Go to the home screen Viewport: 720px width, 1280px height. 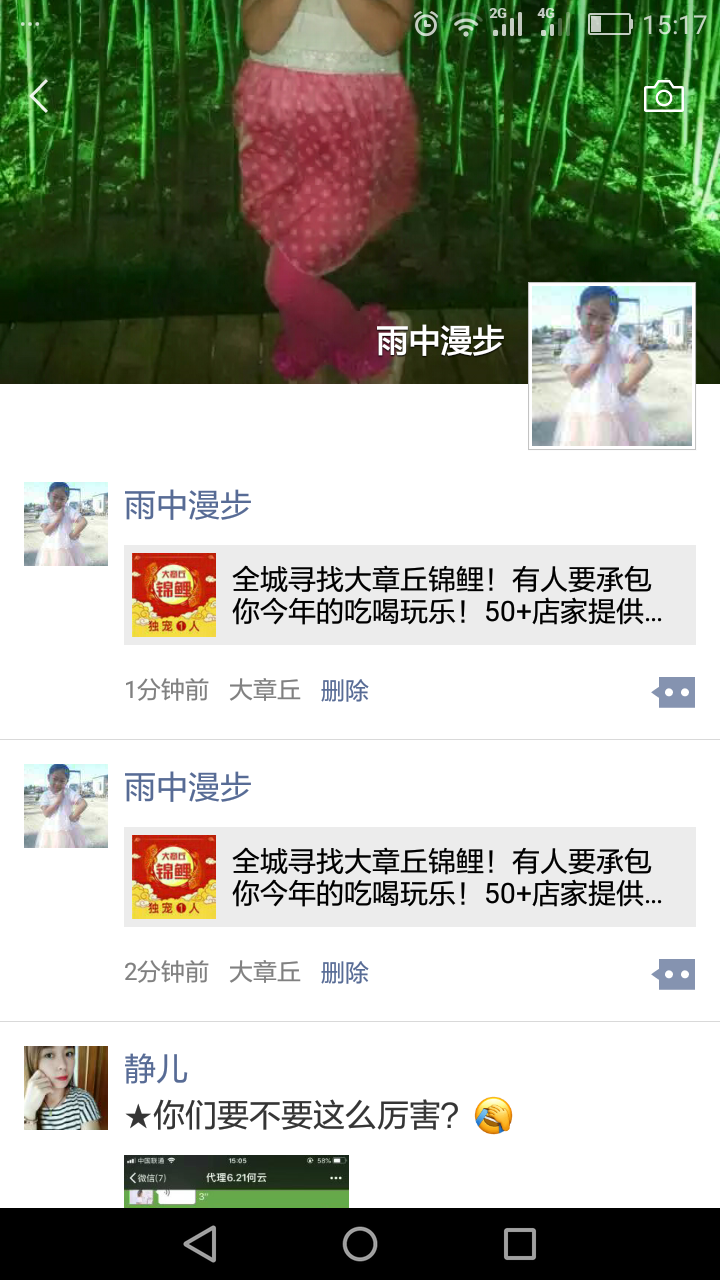coord(360,1244)
